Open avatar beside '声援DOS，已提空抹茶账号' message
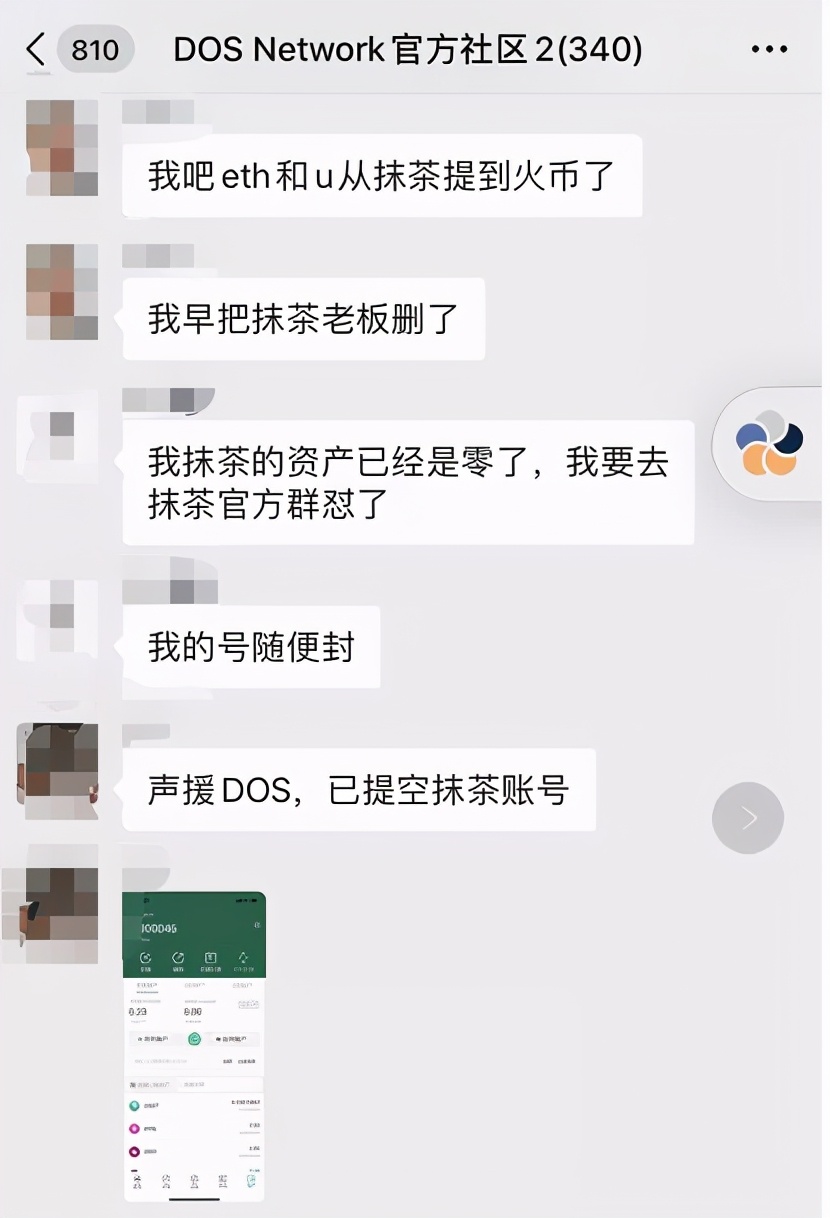This screenshot has width=830, height=1218. click(x=58, y=764)
